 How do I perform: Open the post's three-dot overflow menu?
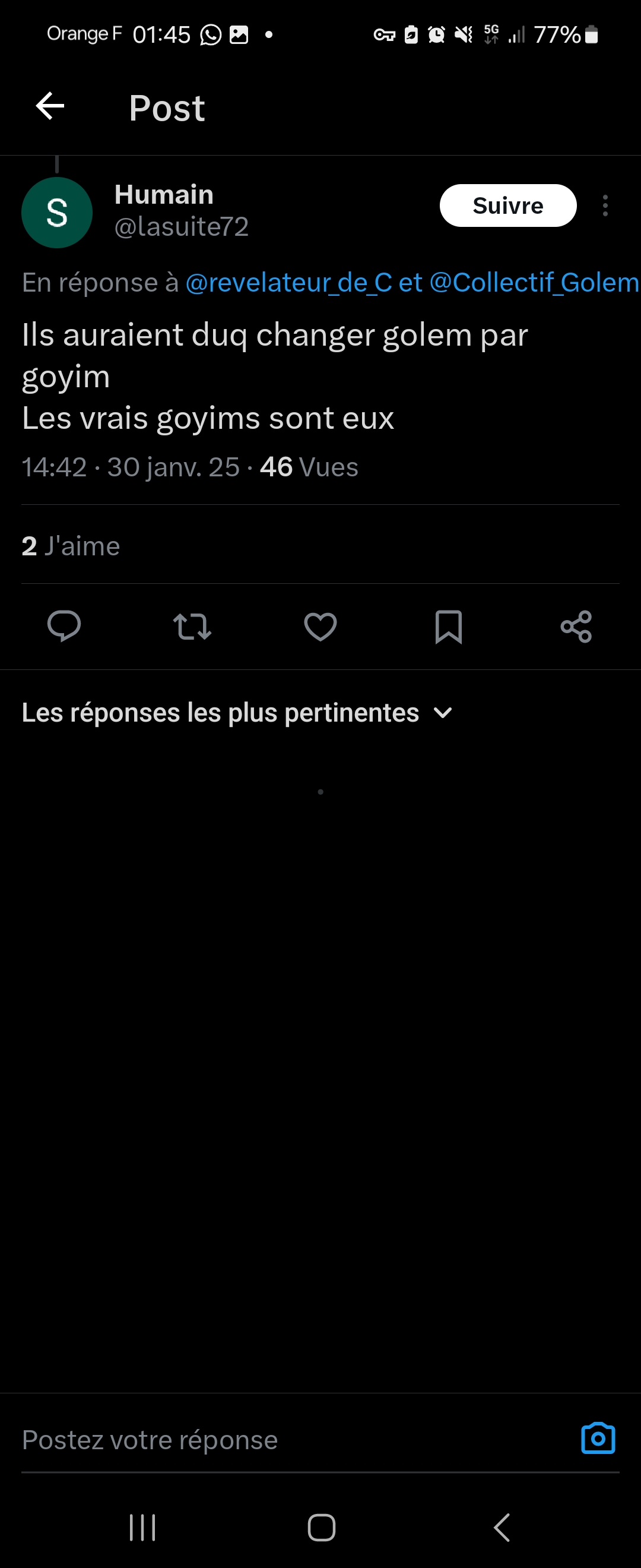pyautogui.click(x=605, y=206)
